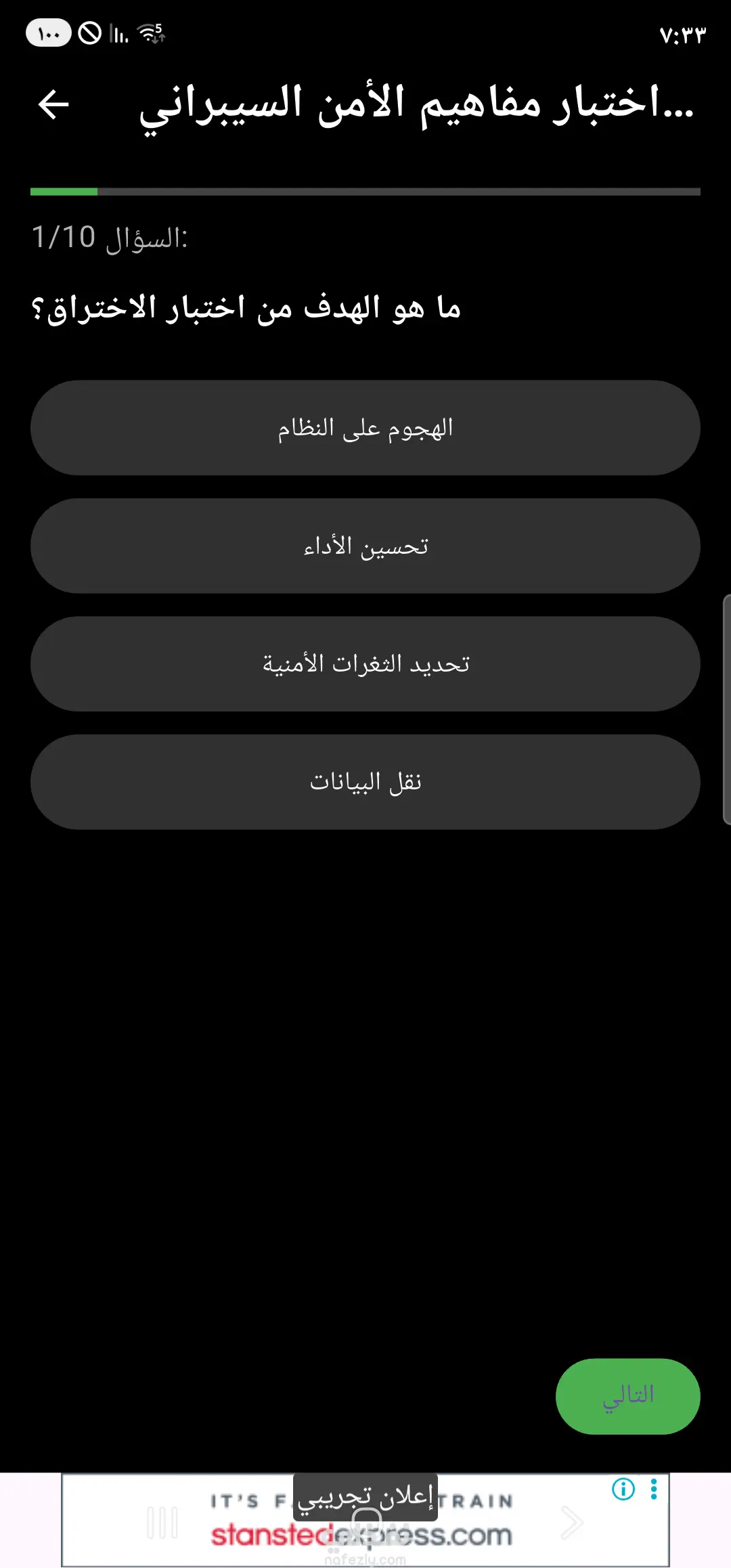Screen dimensions: 731x1568
Task: Open the stanstedexpress.com ad banner
Action: tap(365, 1519)
